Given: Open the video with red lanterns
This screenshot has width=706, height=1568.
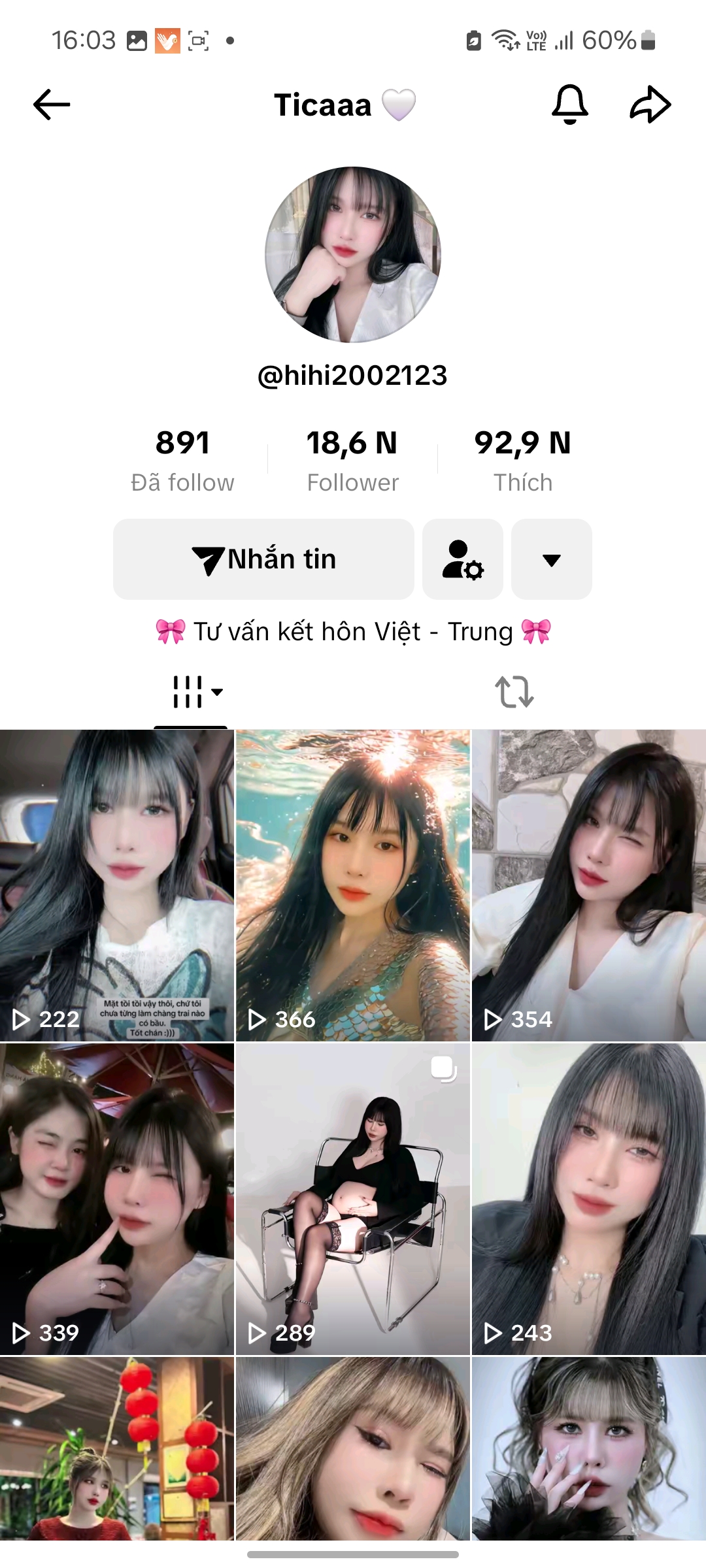Looking at the screenshot, I should (117, 1448).
